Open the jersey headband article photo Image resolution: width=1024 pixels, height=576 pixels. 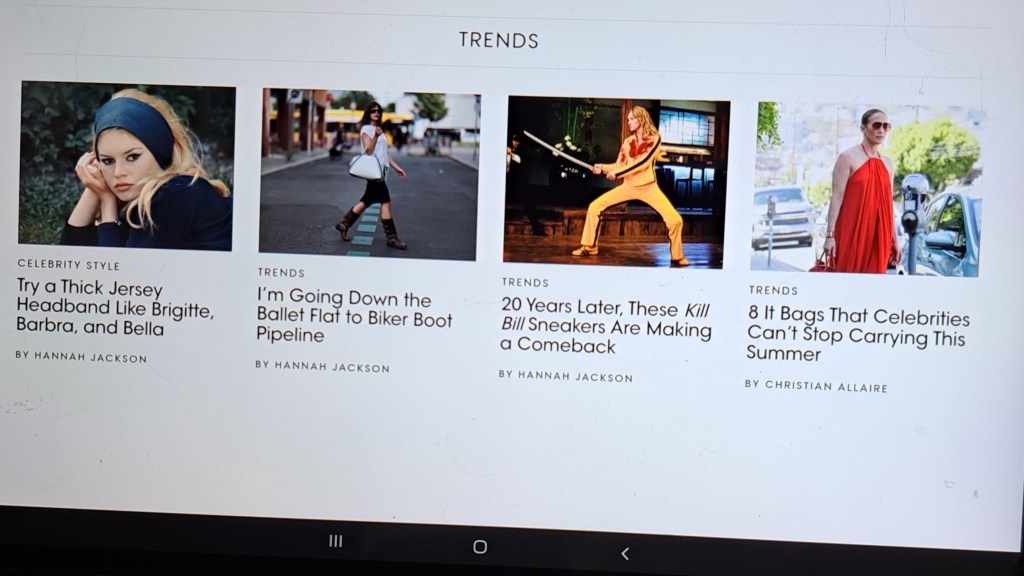pyautogui.click(x=127, y=166)
